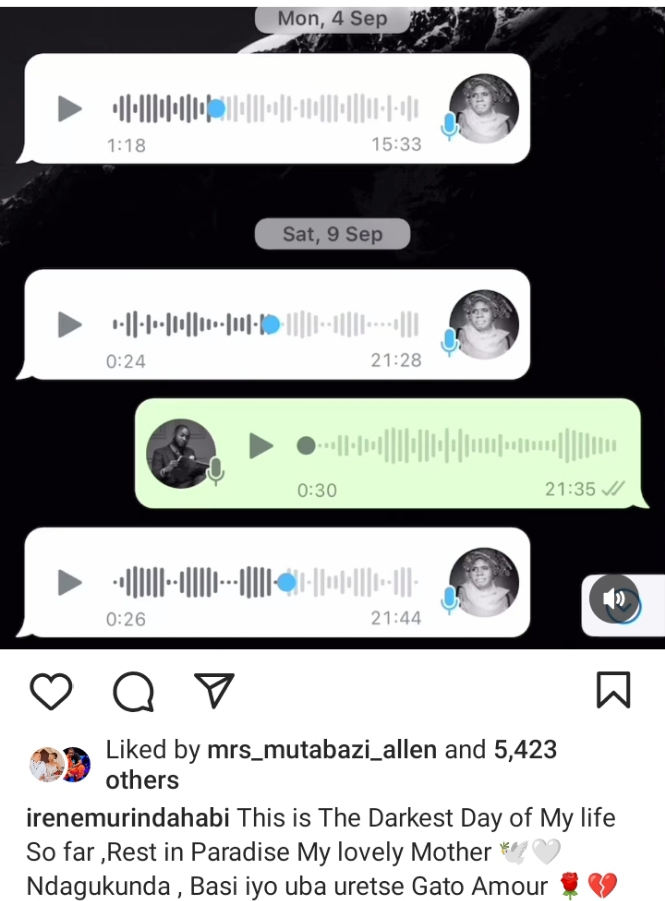The width and height of the screenshot is (665, 901).
Task: Bookmark this post to saved
Action: click(613, 690)
